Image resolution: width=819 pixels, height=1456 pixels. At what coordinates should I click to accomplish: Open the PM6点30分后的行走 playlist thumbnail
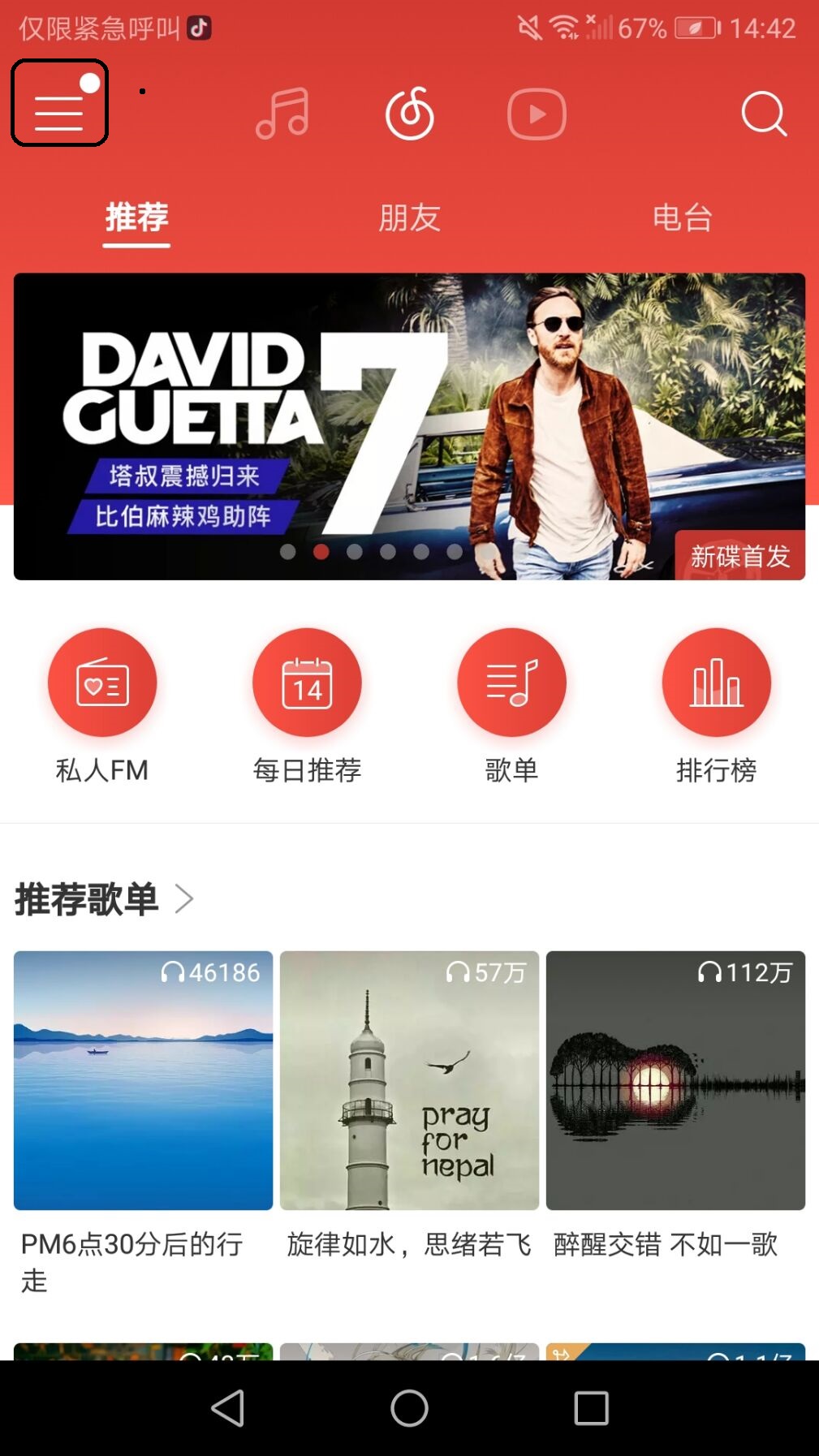(142, 1080)
